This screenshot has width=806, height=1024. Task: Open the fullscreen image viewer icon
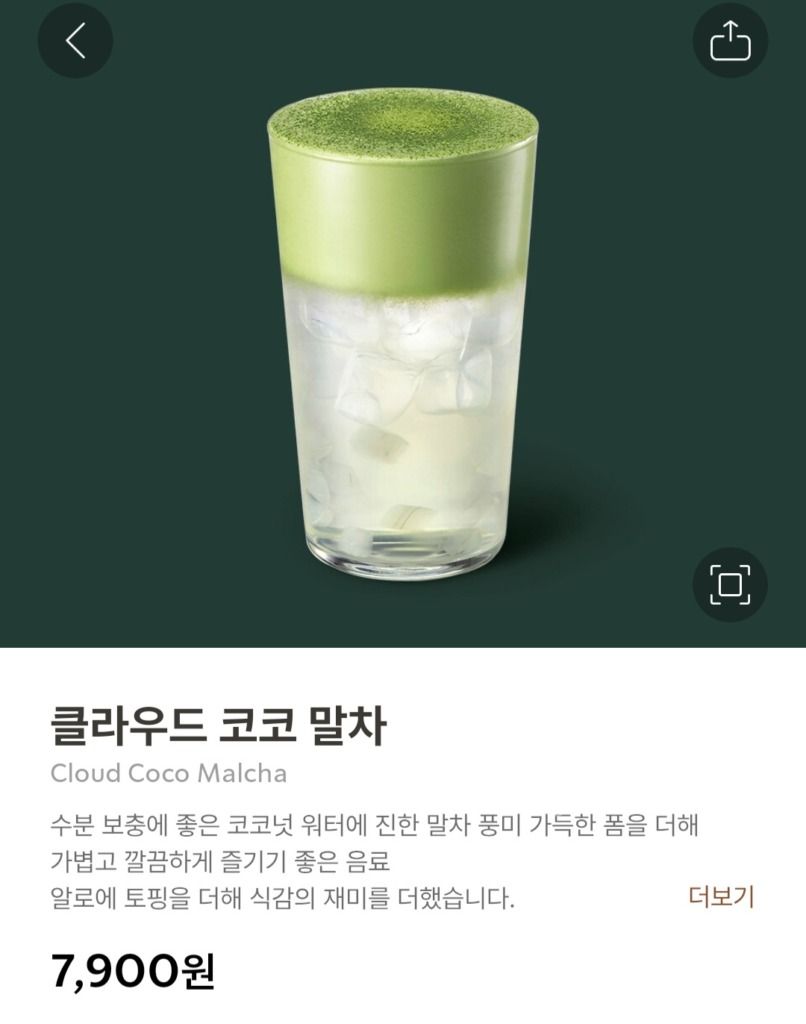point(730,585)
